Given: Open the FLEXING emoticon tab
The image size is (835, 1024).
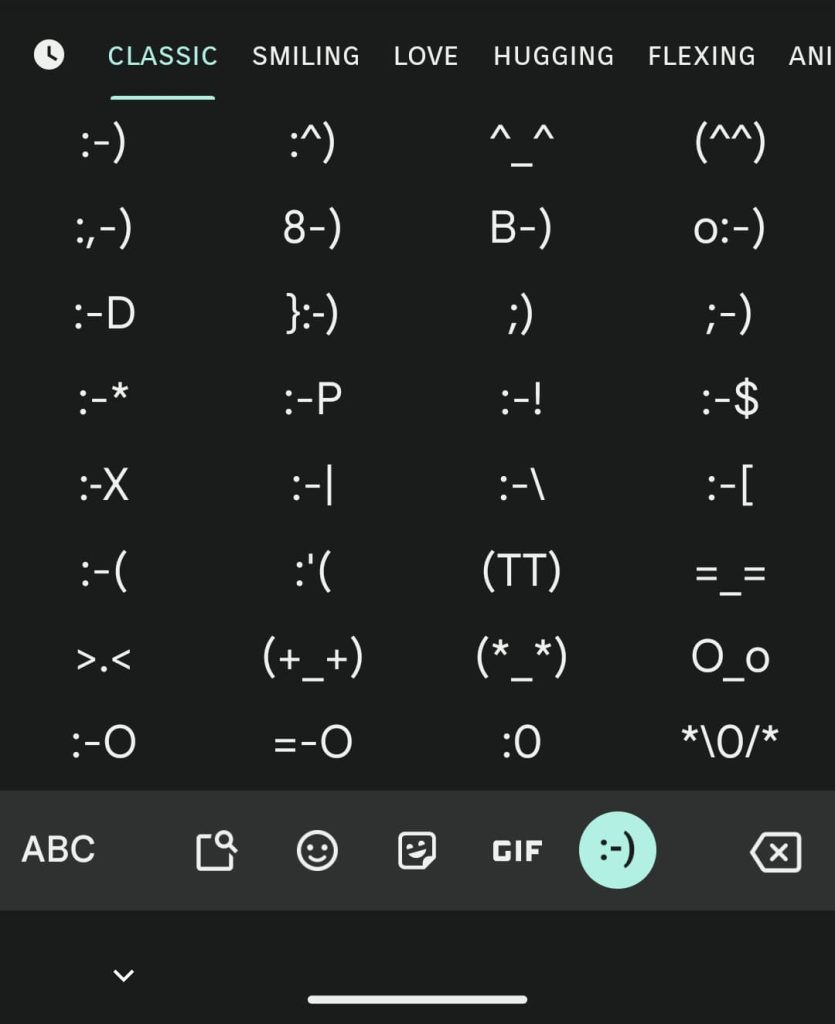Looking at the screenshot, I should point(701,56).
